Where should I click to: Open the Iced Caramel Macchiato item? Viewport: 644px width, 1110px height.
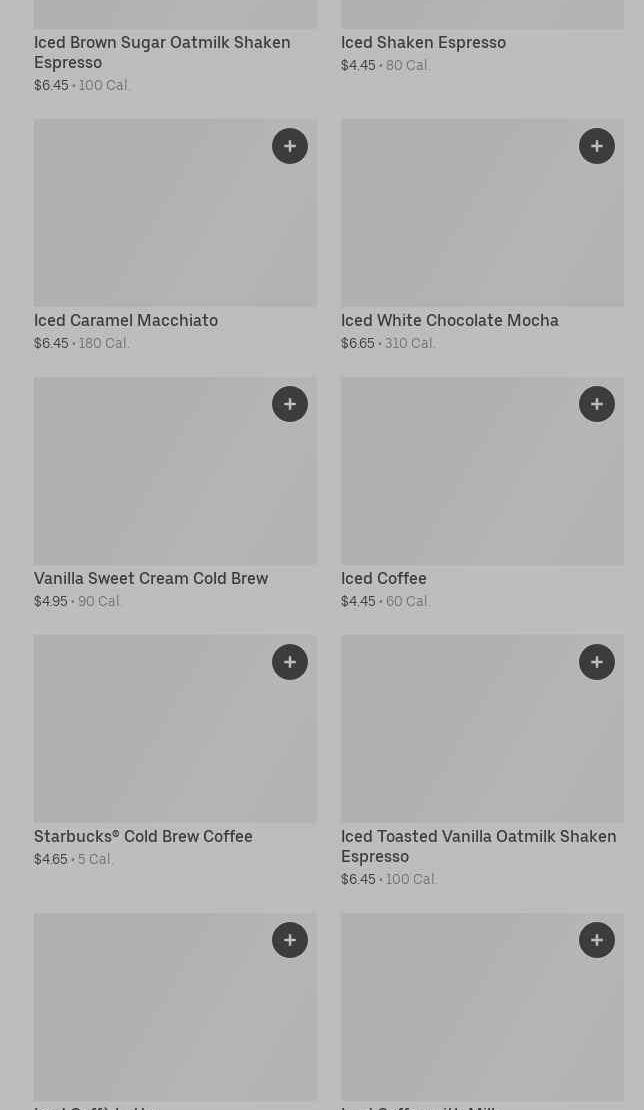pos(126,320)
